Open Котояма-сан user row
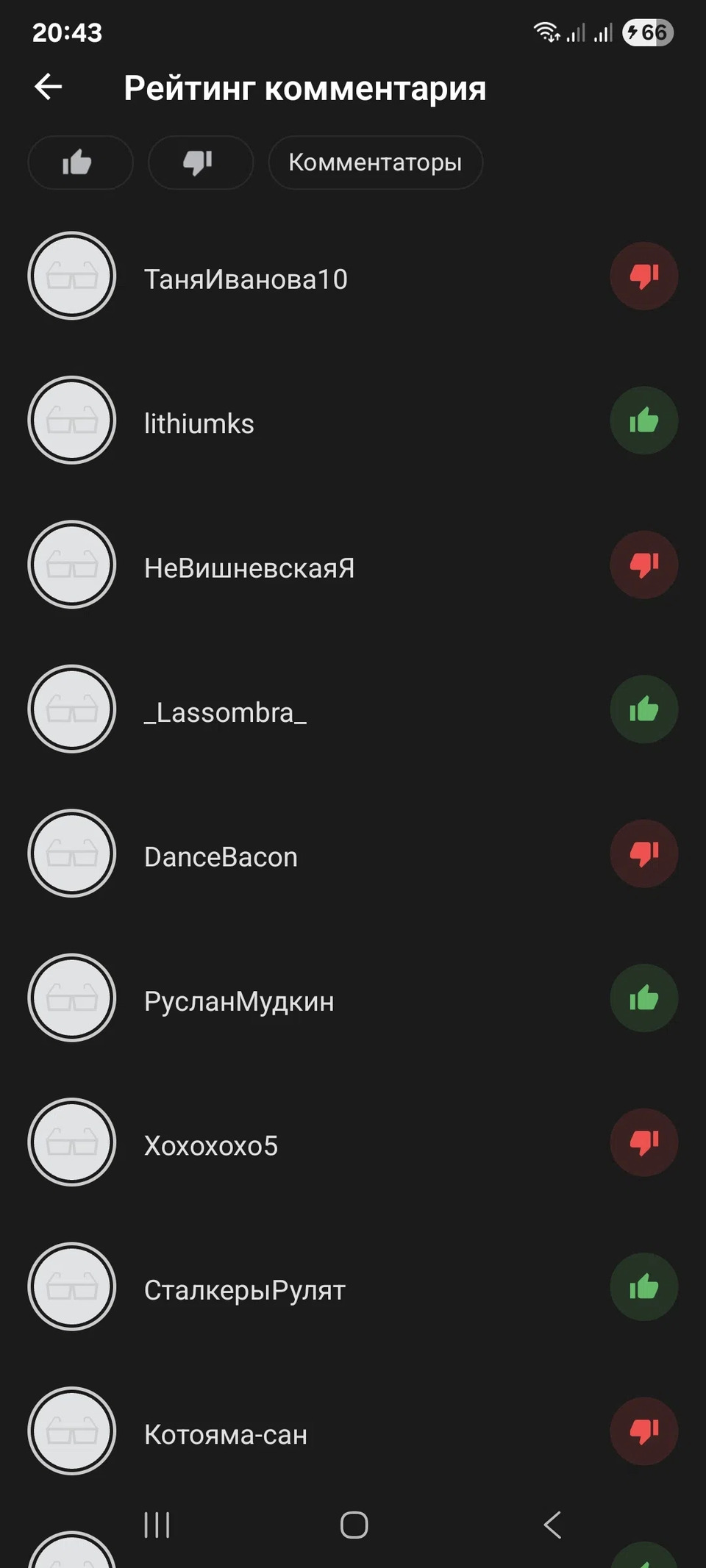706x1568 pixels. pyautogui.click(x=353, y=1431)
